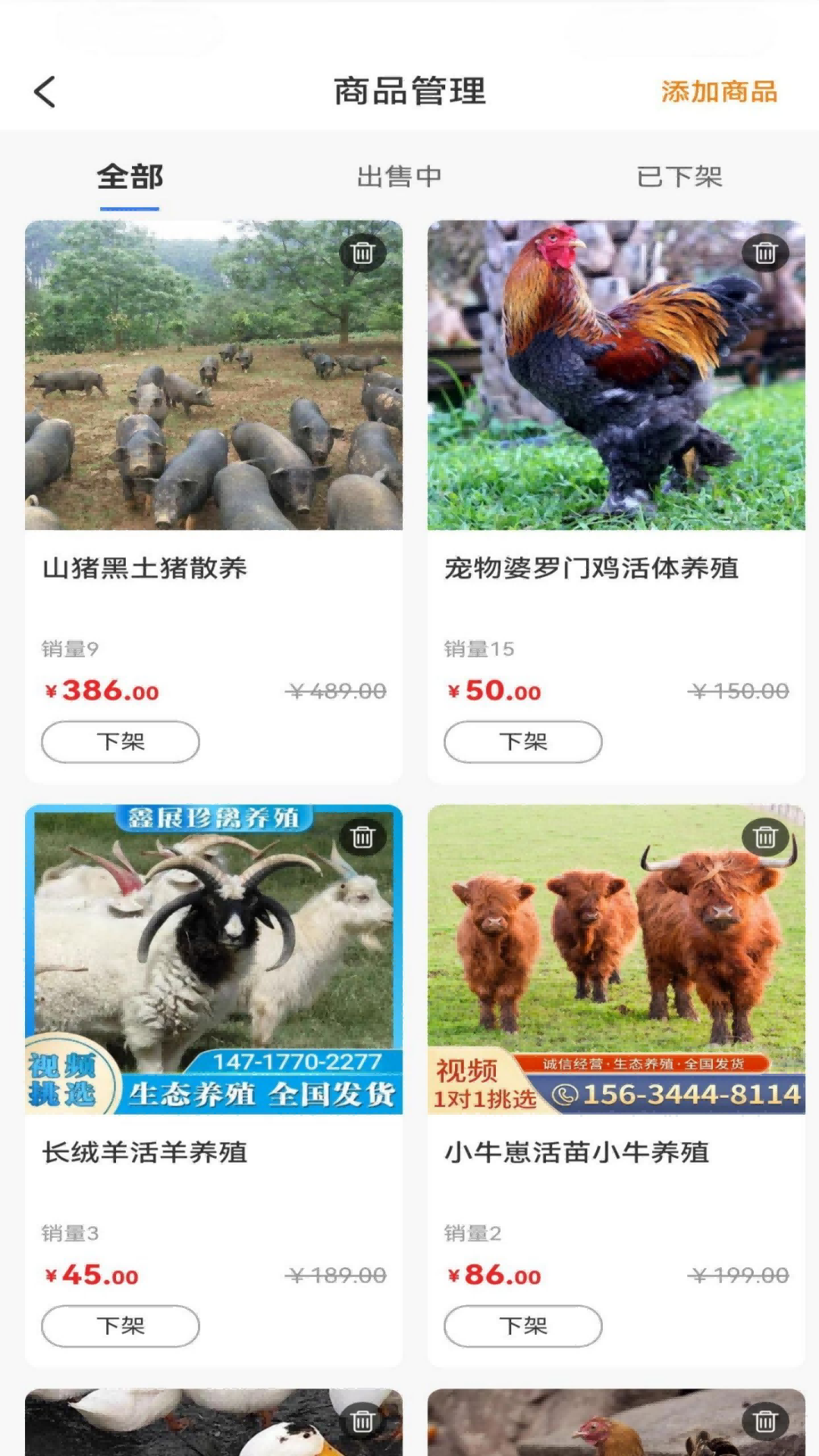The image size is (819, 1456).
Task: Switch to the 已下架 tab
Action: [x=679, y=177]
